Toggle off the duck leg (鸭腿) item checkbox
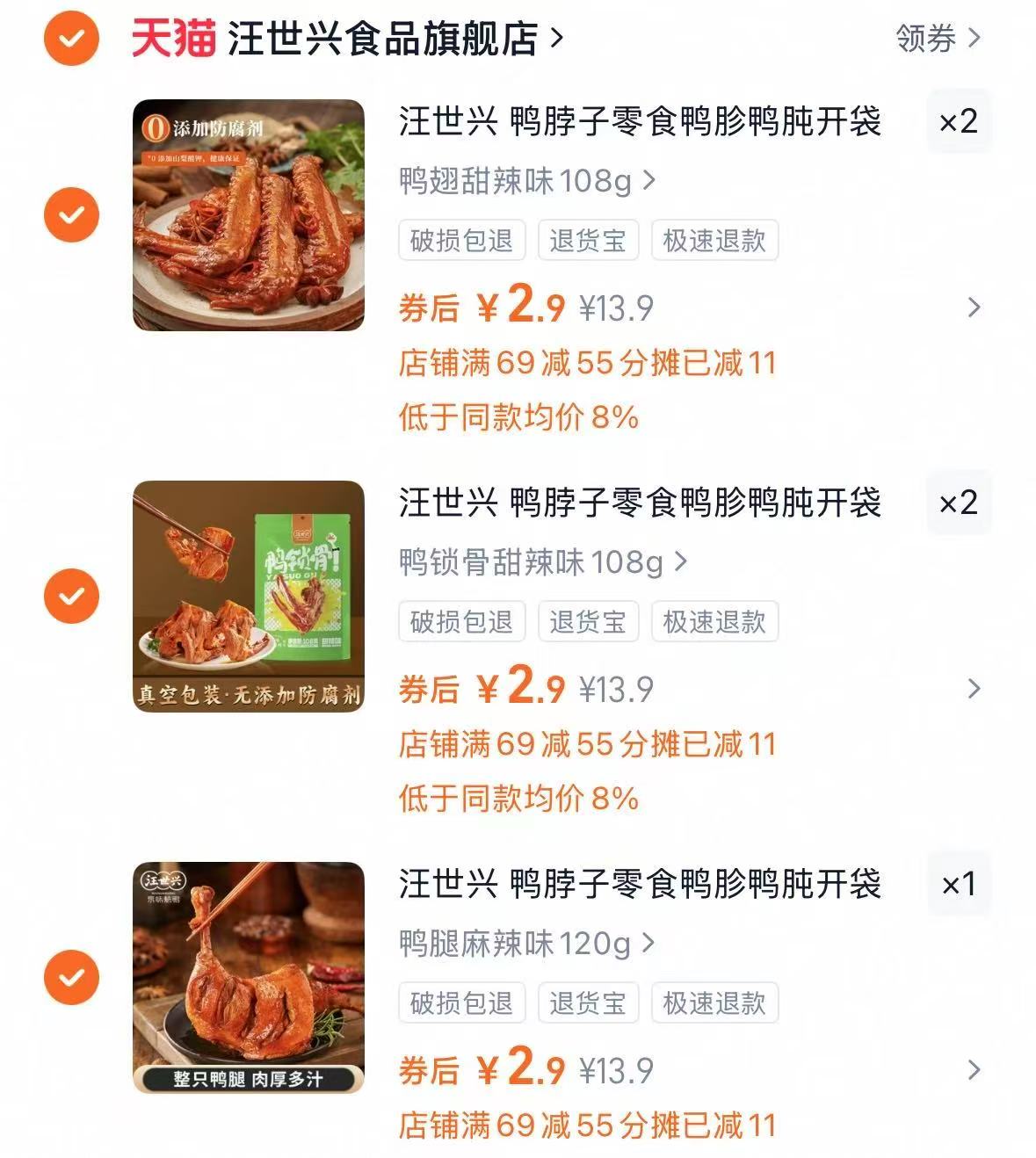 pos(71,975)
